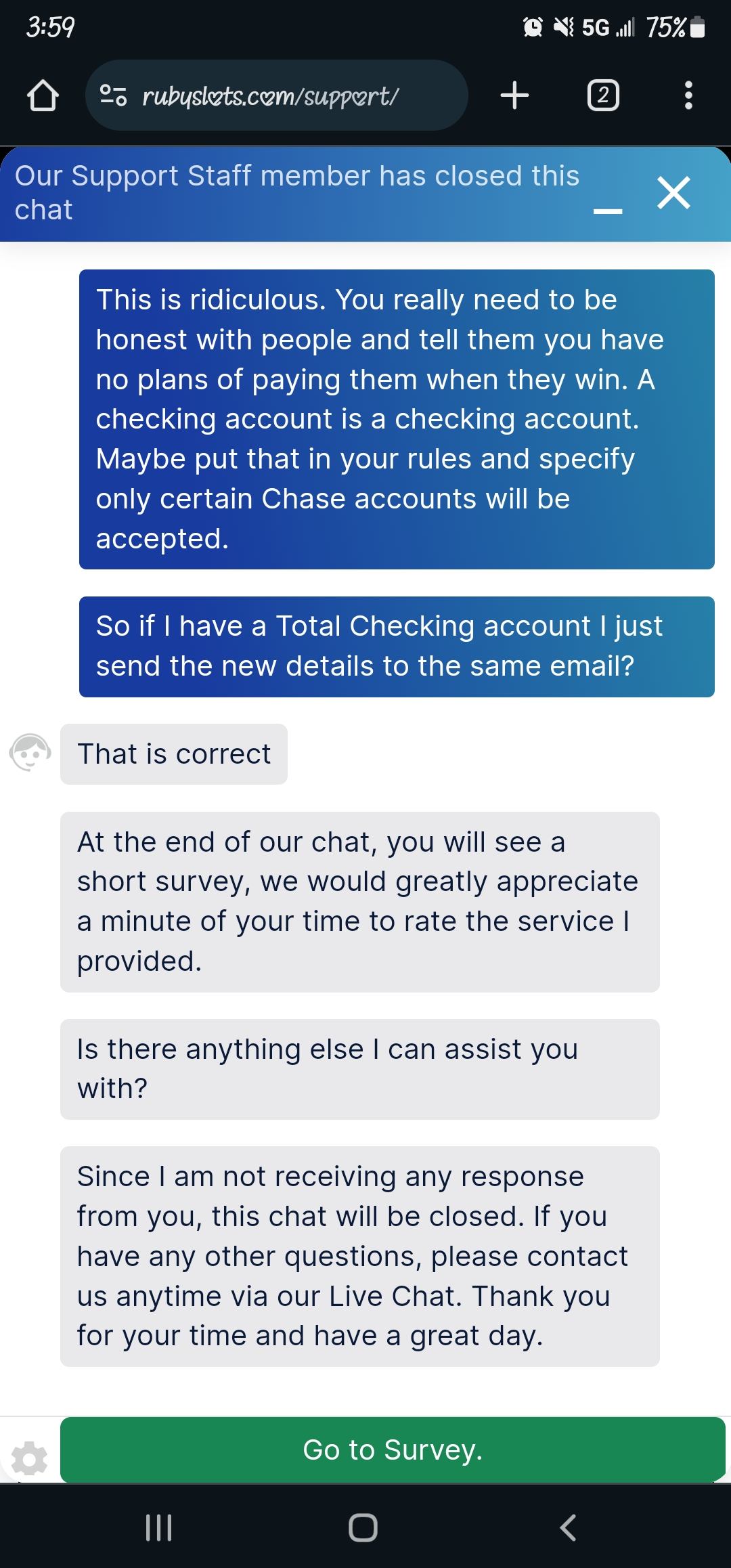Close the support chat window

[x=673, y=193]
